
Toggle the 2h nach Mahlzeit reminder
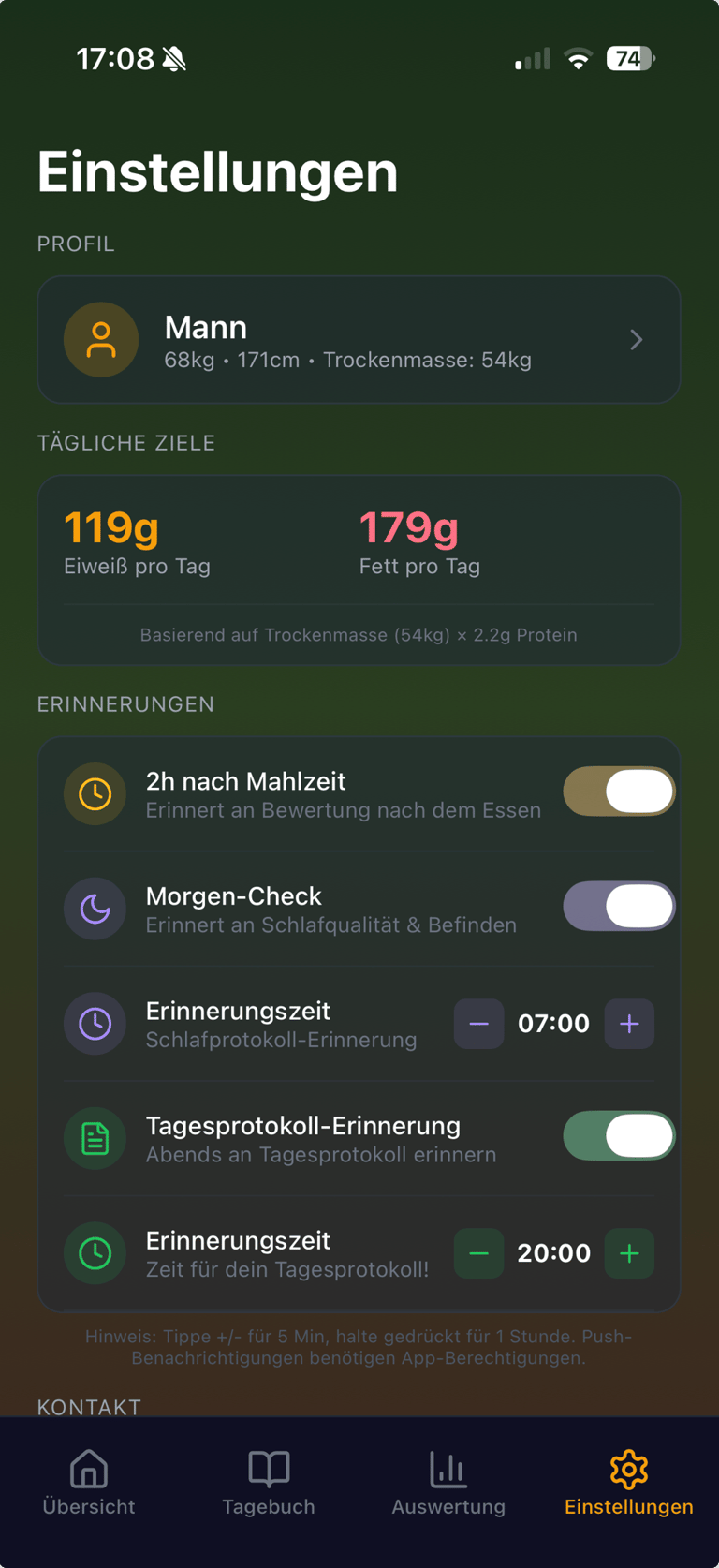[619, 792]
